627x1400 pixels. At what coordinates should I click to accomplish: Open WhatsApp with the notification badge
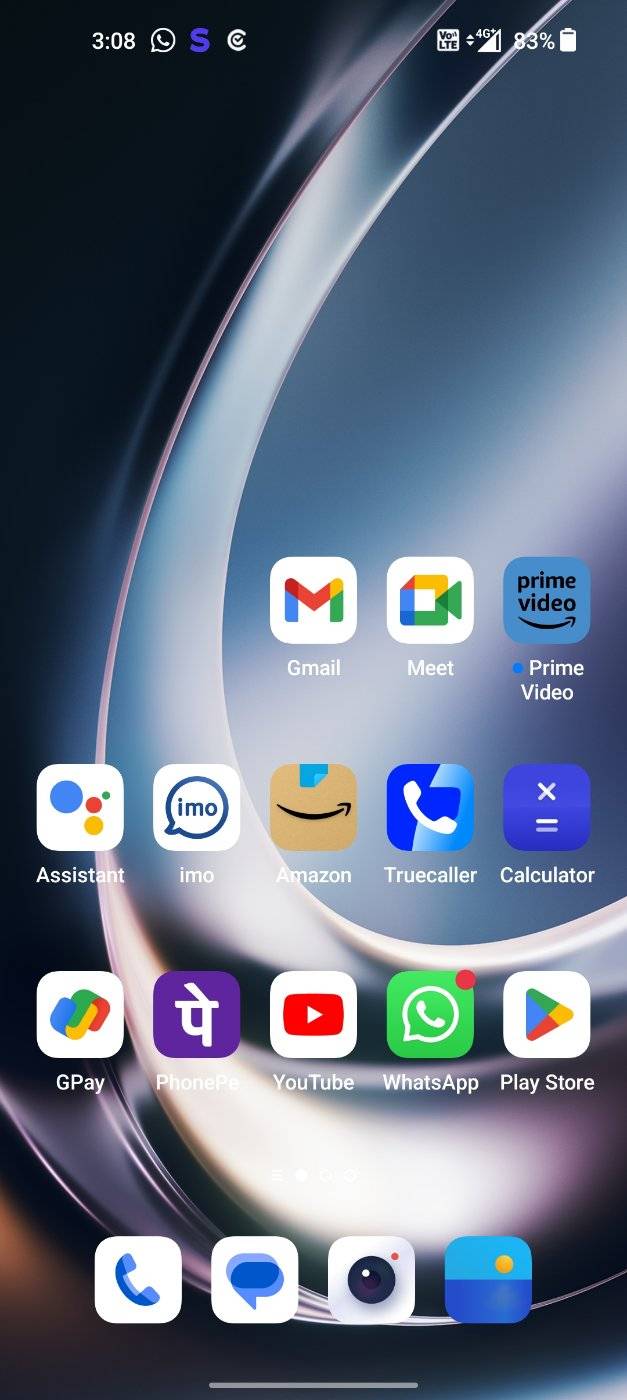(430, 1014)
